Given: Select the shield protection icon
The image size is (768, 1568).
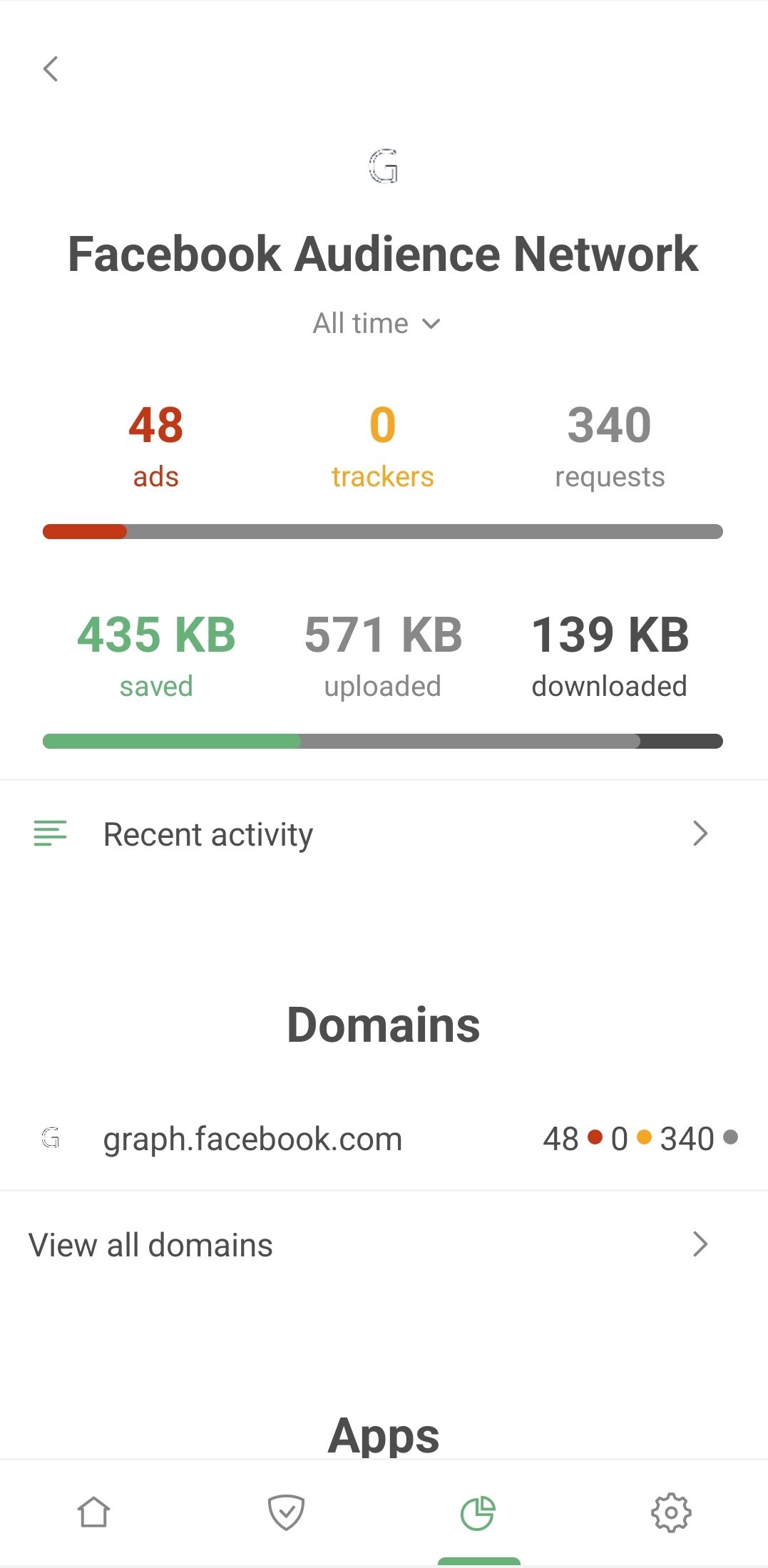Looking at the screenshot, I should click(287, 1512).
